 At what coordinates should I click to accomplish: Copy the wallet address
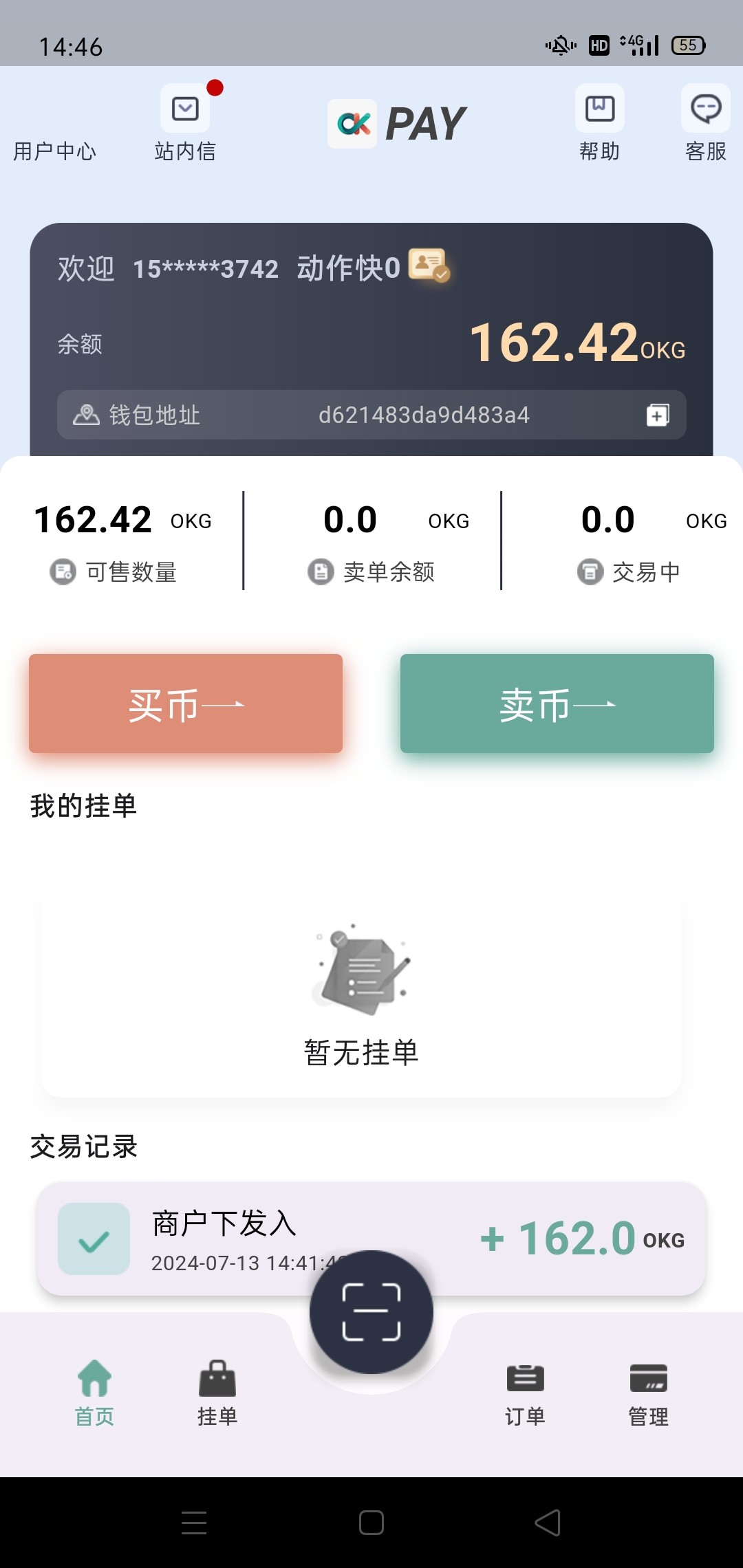coord(658,415)
